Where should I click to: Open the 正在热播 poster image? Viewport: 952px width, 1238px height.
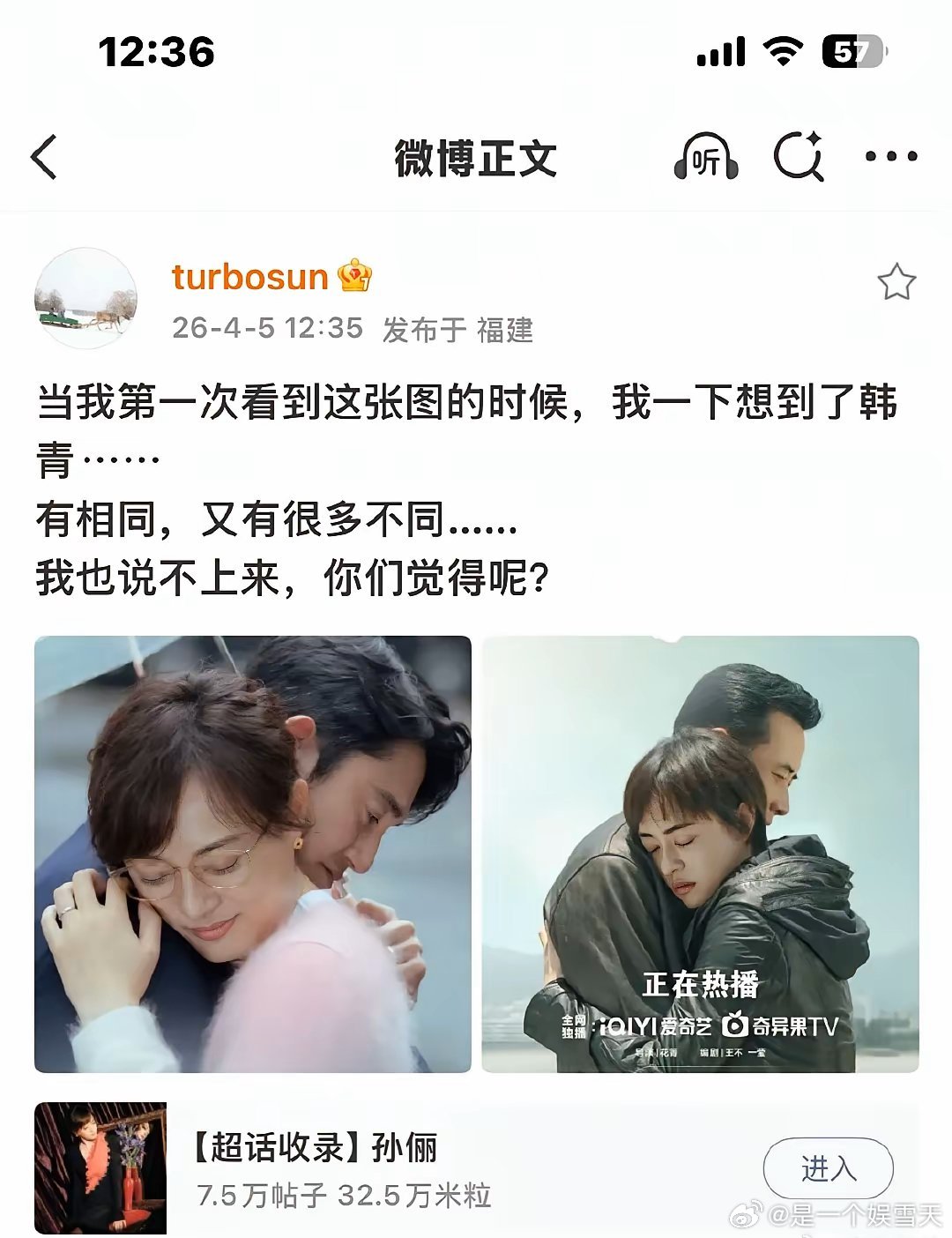[x=696, y=851]
